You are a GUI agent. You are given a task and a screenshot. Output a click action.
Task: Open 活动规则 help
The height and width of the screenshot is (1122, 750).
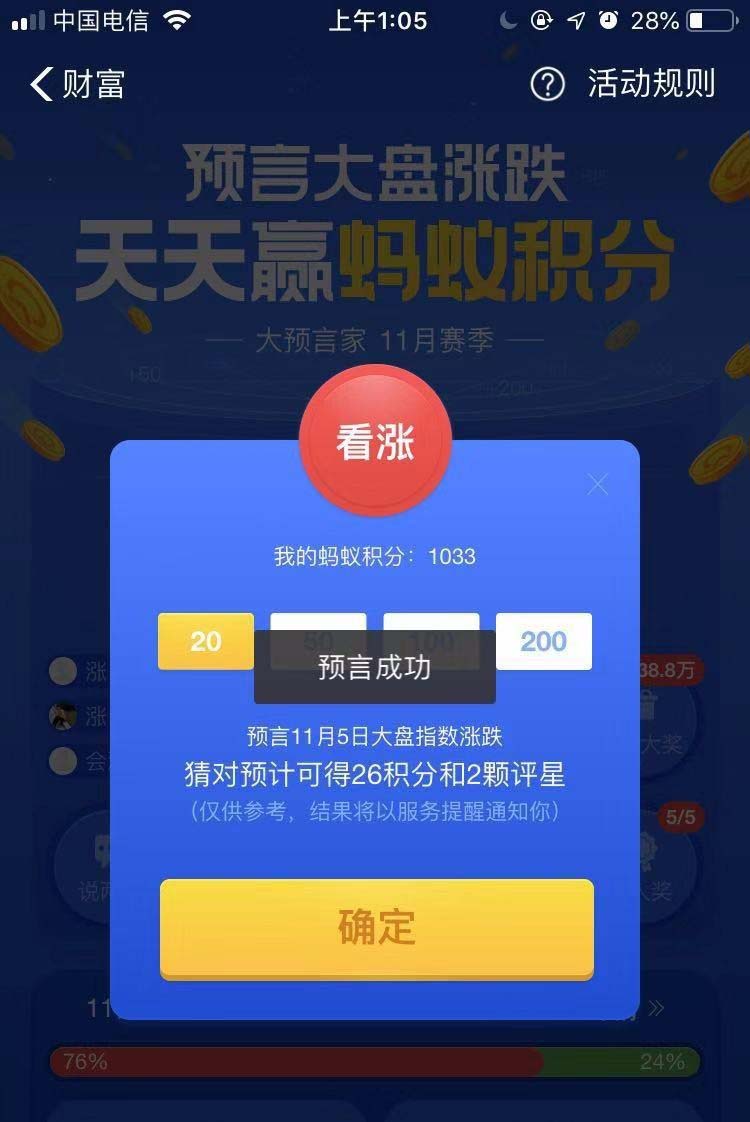coord(623,85)
